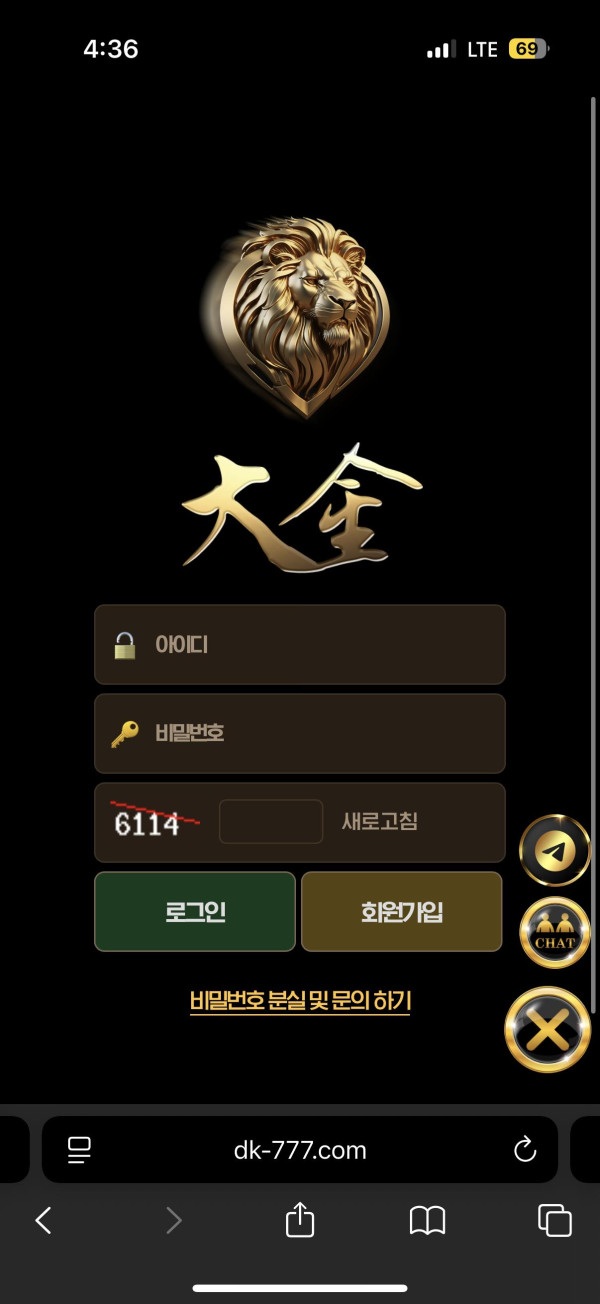The image size is (600, 1304).
Task: Open 회원가입 sign-up page
Action: coord(402,911)
